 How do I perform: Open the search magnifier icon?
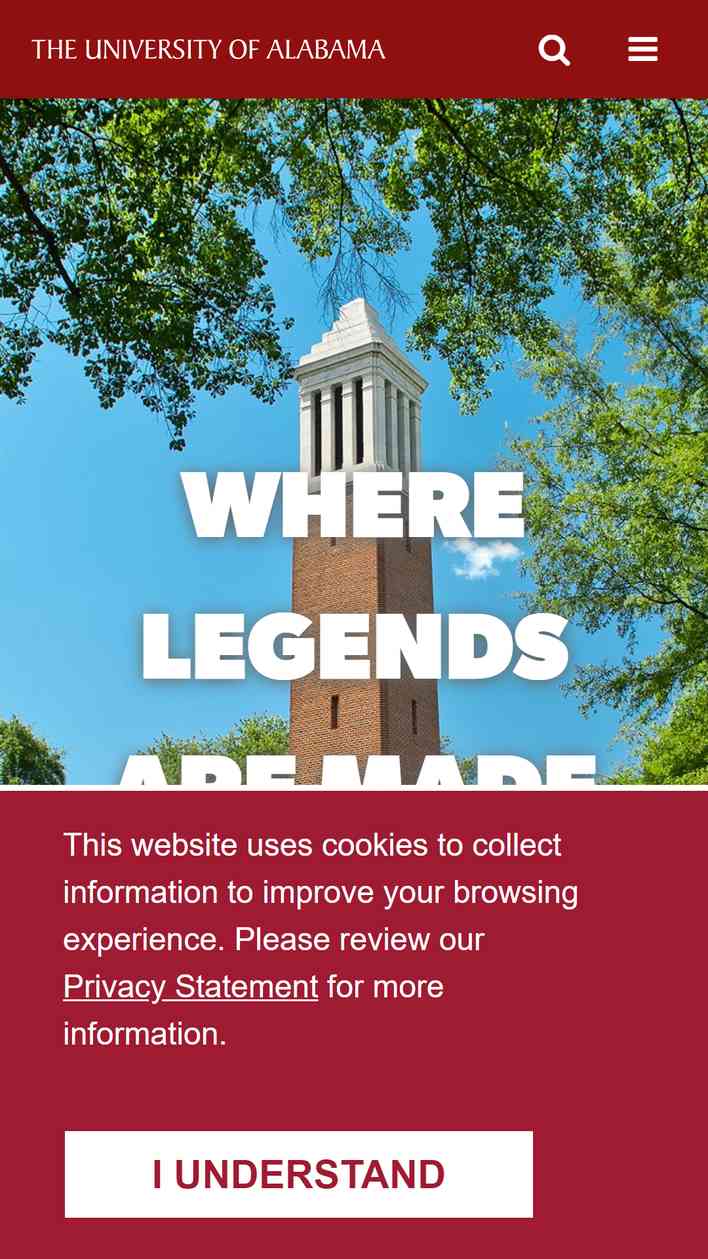click(x=554, y=49)
